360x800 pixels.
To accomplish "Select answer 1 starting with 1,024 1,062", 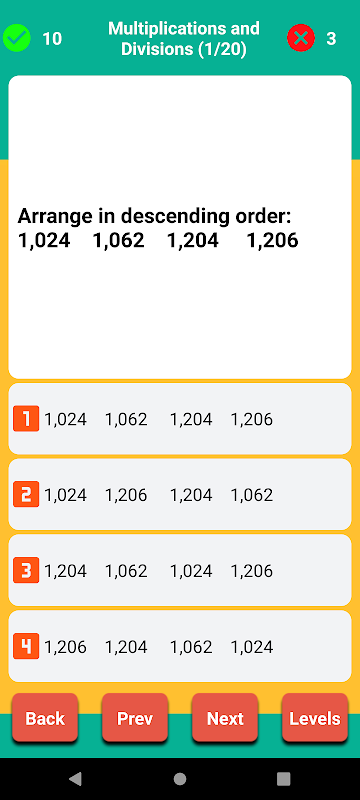I will point(179,419).
